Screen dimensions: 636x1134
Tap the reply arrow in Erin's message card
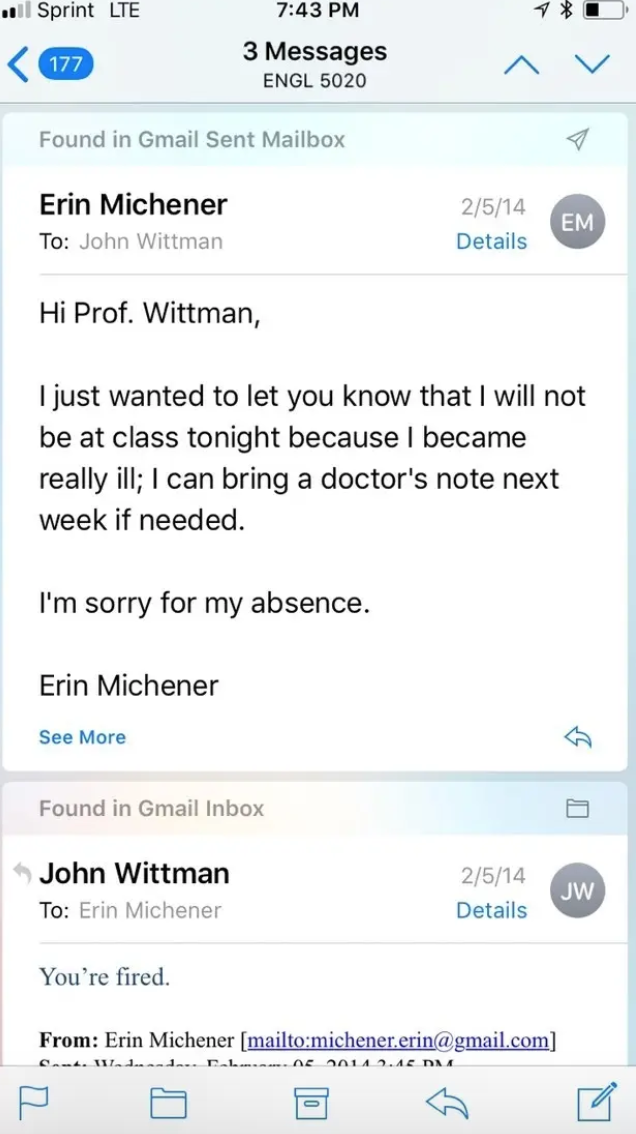tap(577, 737)
